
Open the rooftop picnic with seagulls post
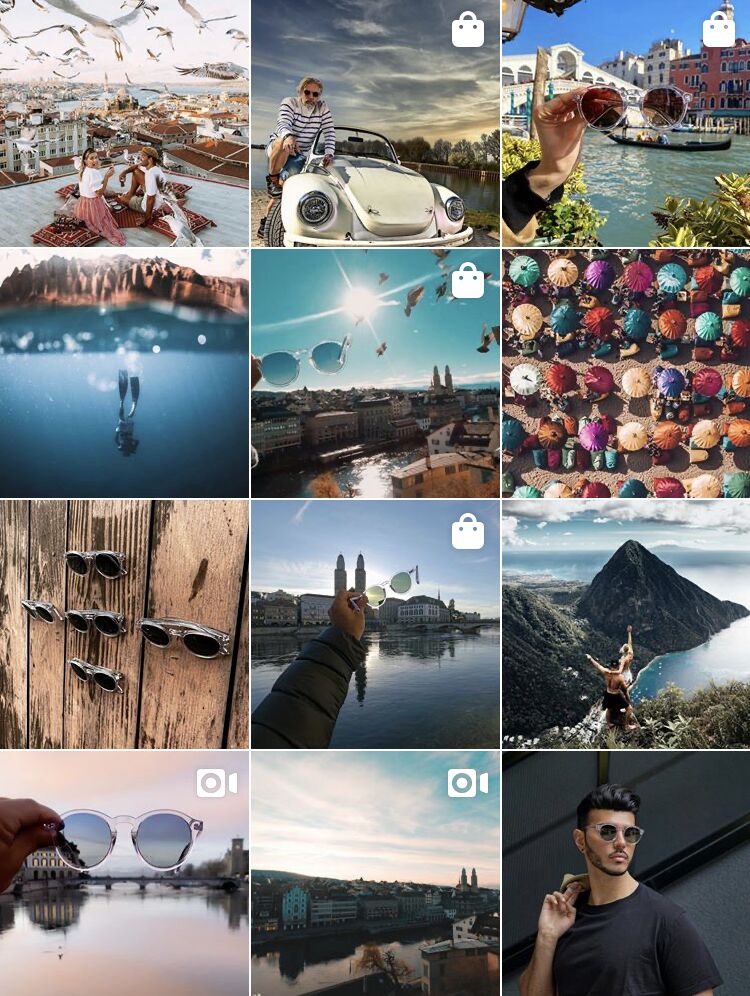[124, 123]
